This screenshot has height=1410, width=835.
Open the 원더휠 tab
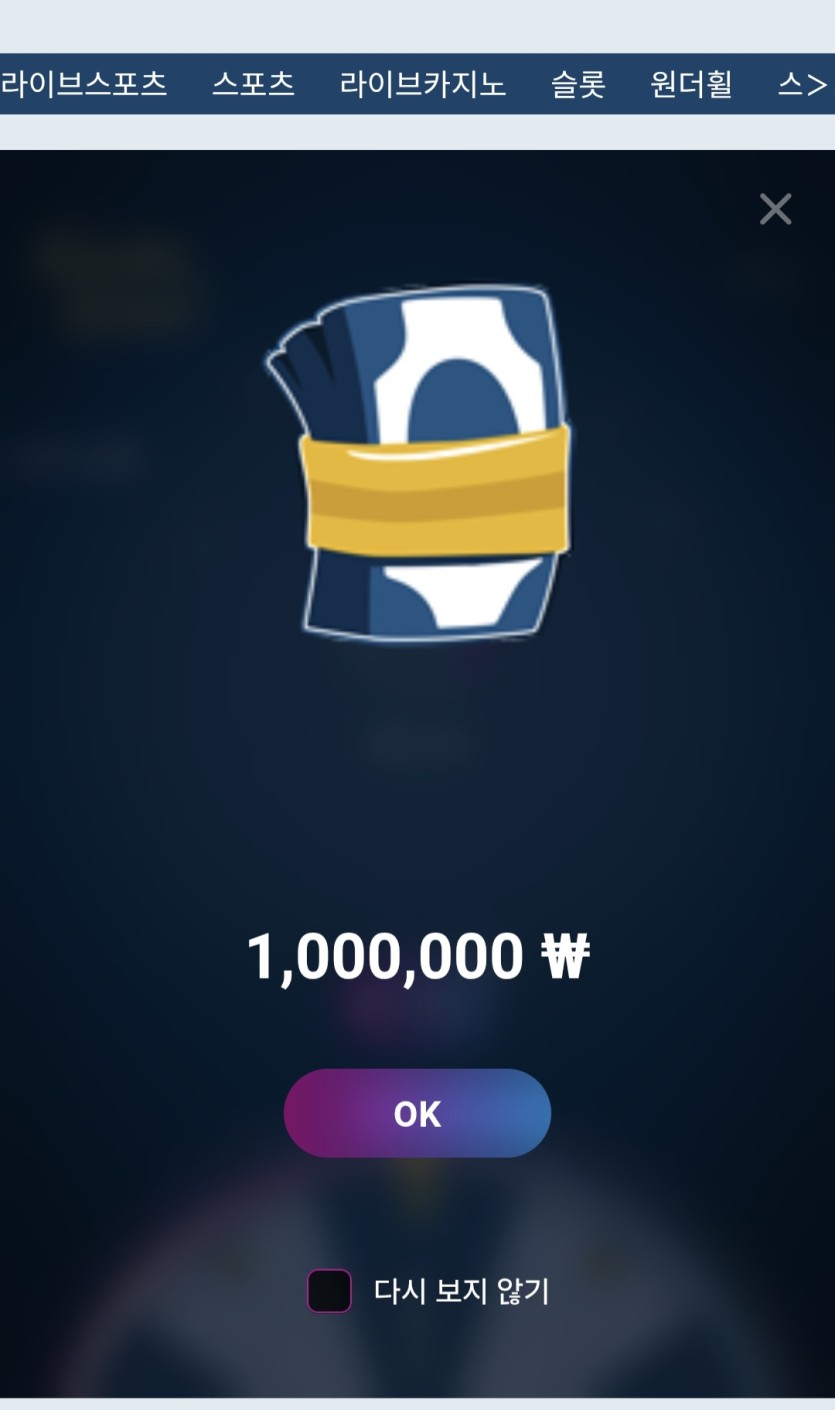coord(691,84)
